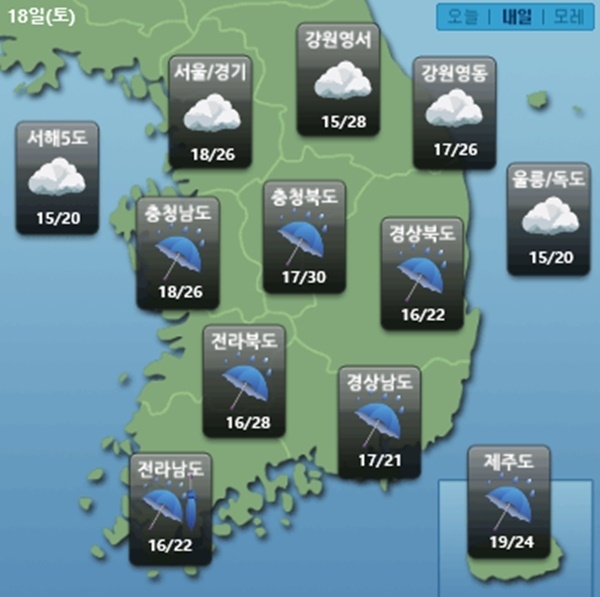
Task: Open the 경상북도 weather card
Action: click(420, 272)
